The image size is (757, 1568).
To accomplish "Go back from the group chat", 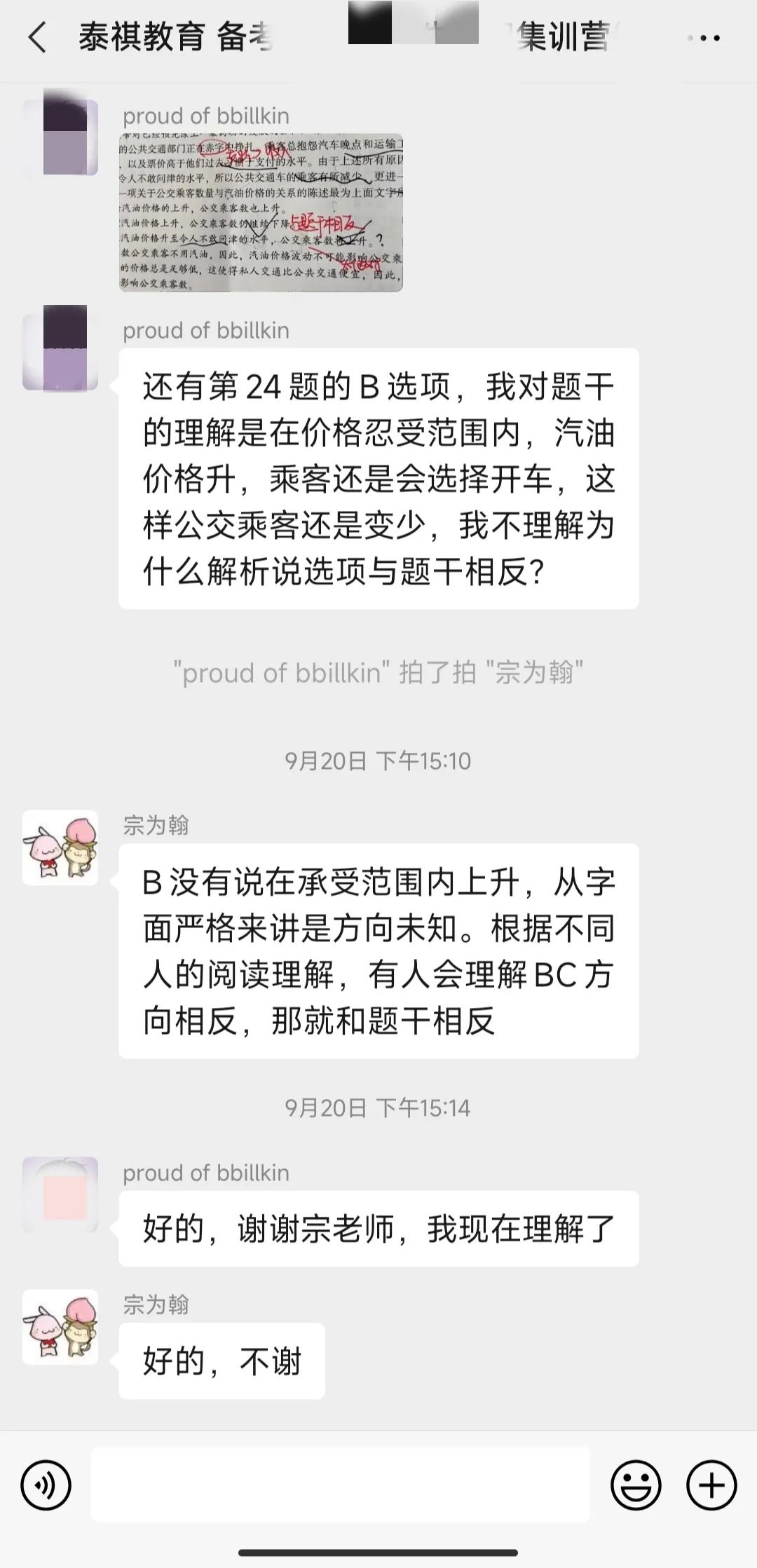I will tap(37, 38).
